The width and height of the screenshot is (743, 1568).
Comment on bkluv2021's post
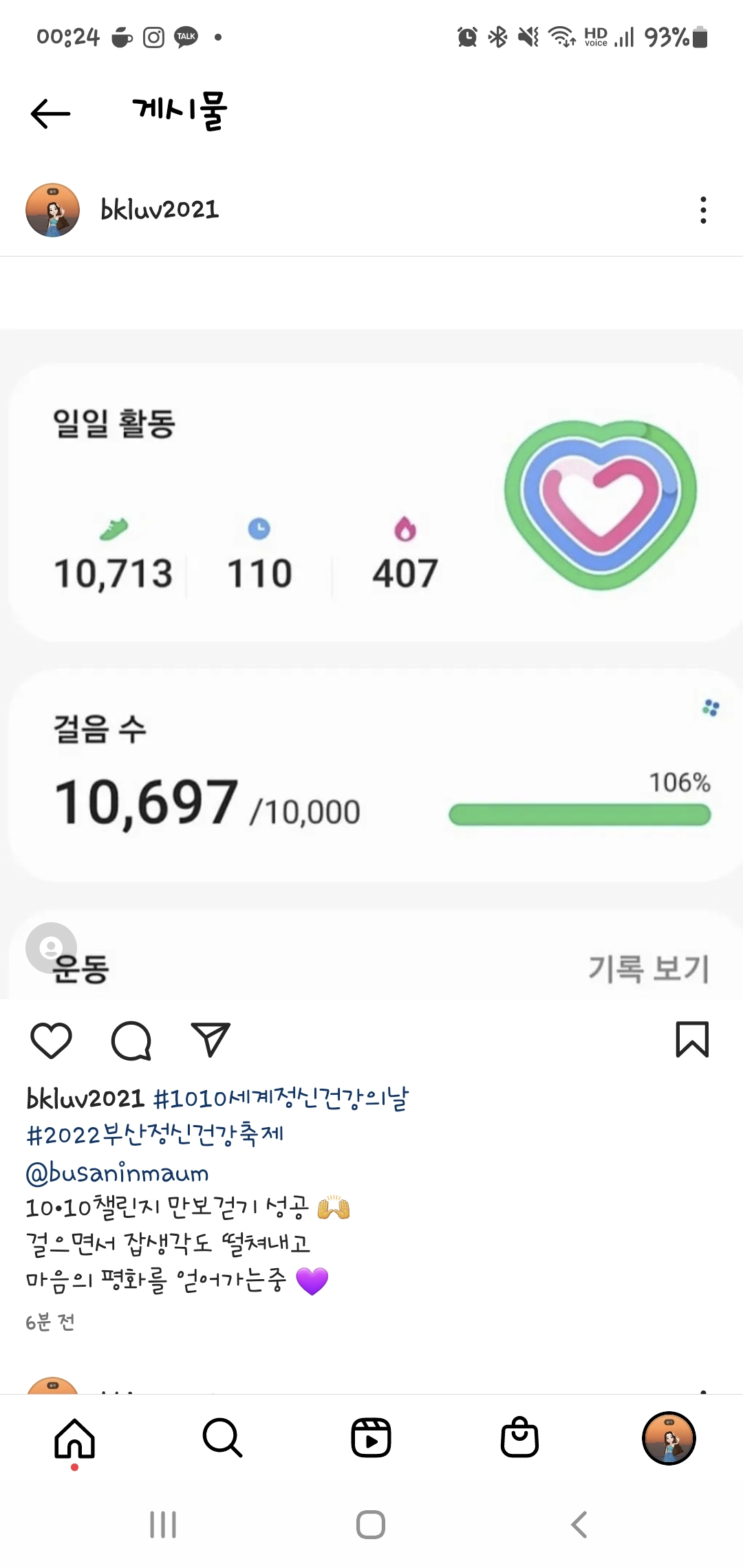(131, 1040)
